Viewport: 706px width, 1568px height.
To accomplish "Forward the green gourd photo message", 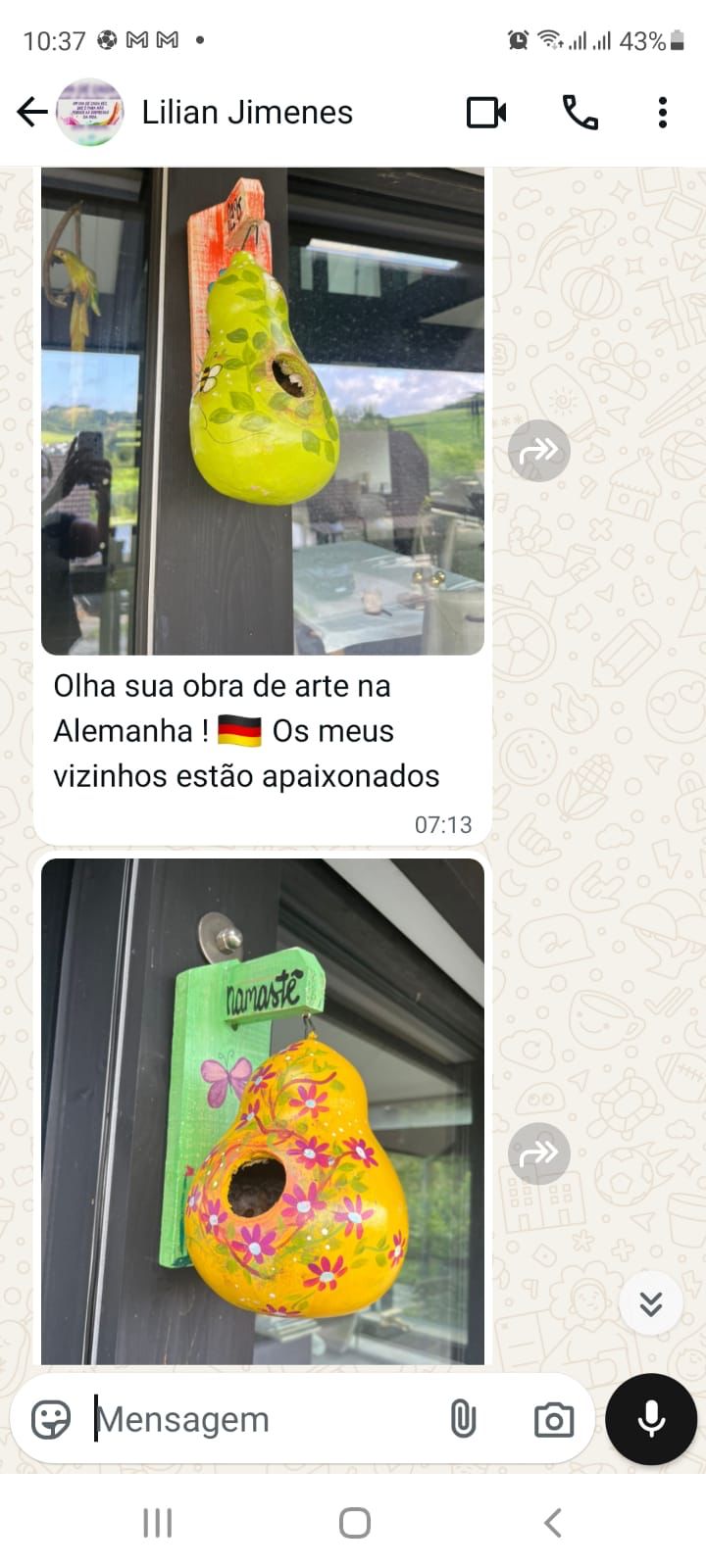I will click(x=538, y=451).
